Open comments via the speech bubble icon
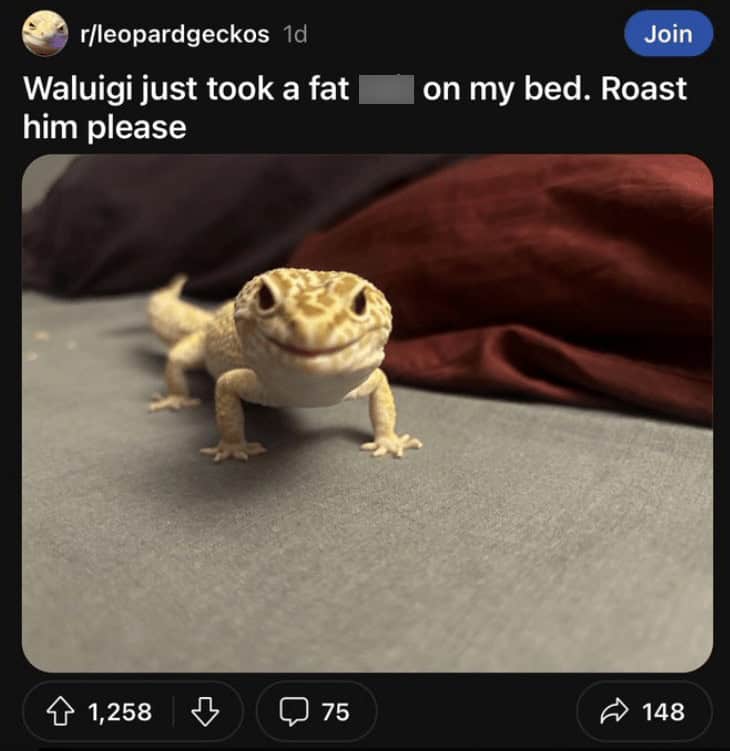 click(x=295, y=713)
